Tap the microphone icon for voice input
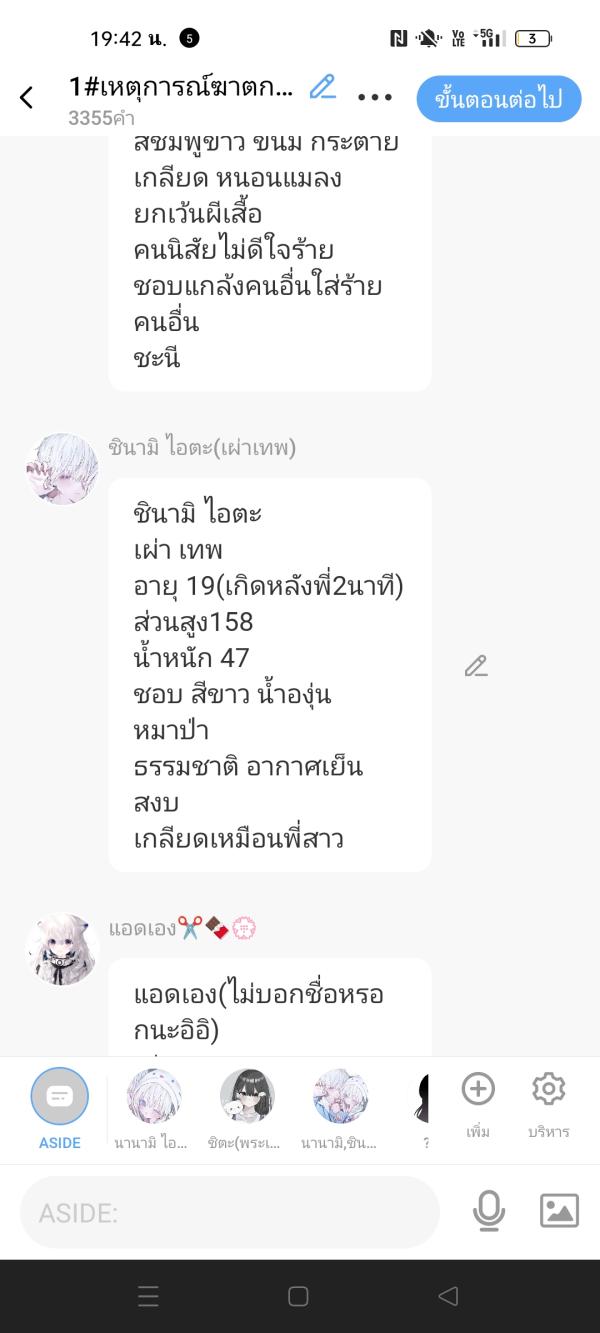Image resolution: width=600 pixels, height=1333 pixels. (488, 1211)
